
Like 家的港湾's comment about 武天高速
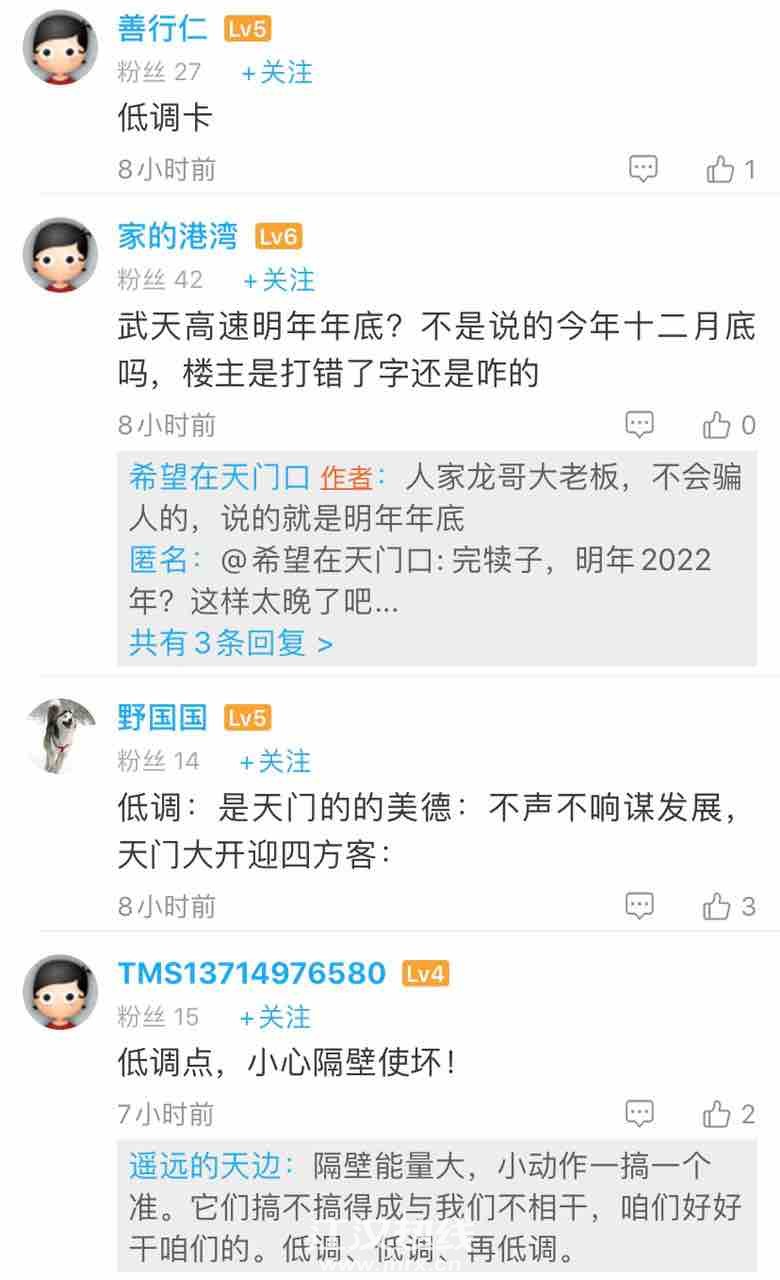tap(718, 425)
